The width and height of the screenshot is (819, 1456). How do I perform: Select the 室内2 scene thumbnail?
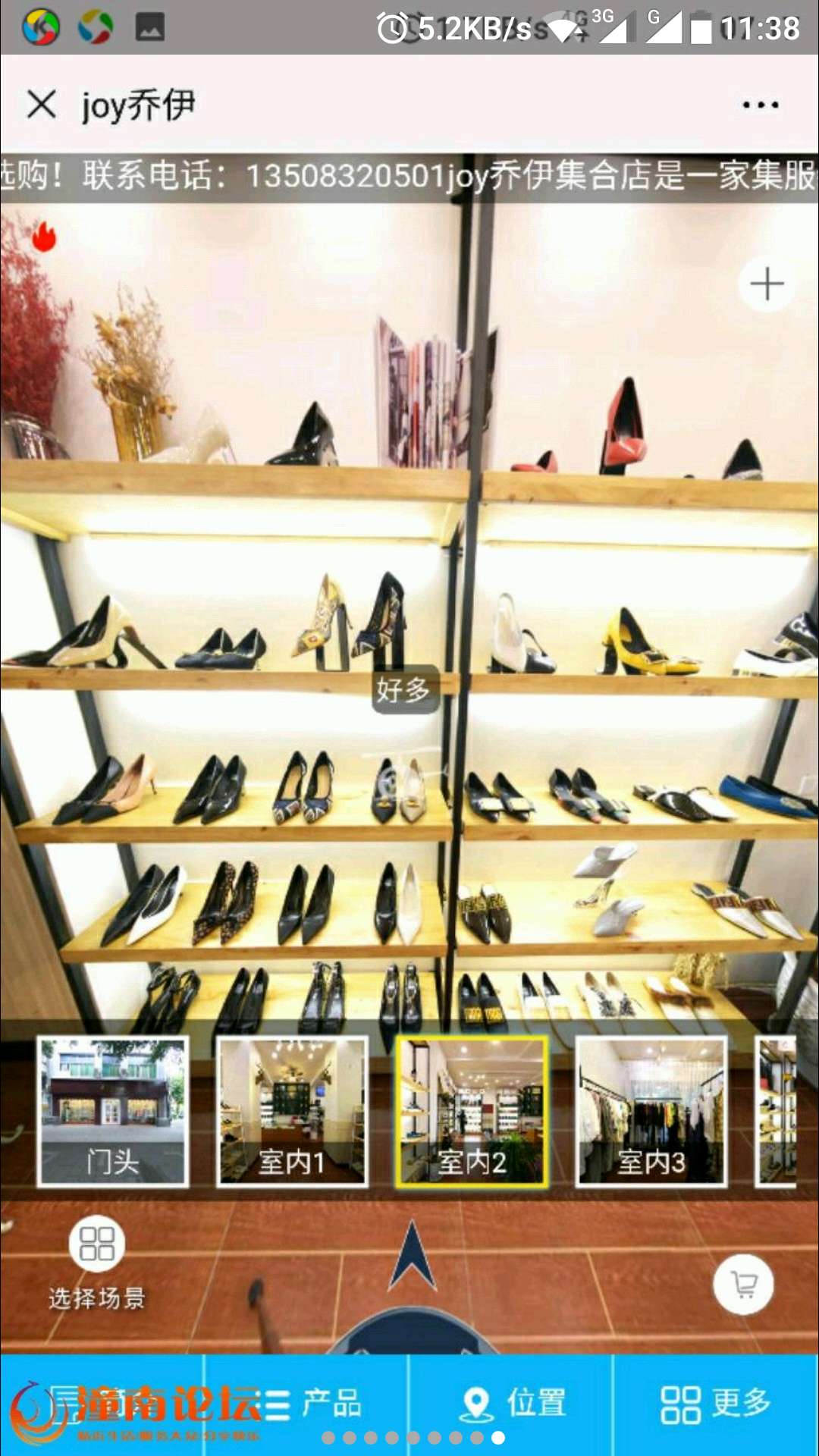pyautogui.click(x=471, y=1111)
